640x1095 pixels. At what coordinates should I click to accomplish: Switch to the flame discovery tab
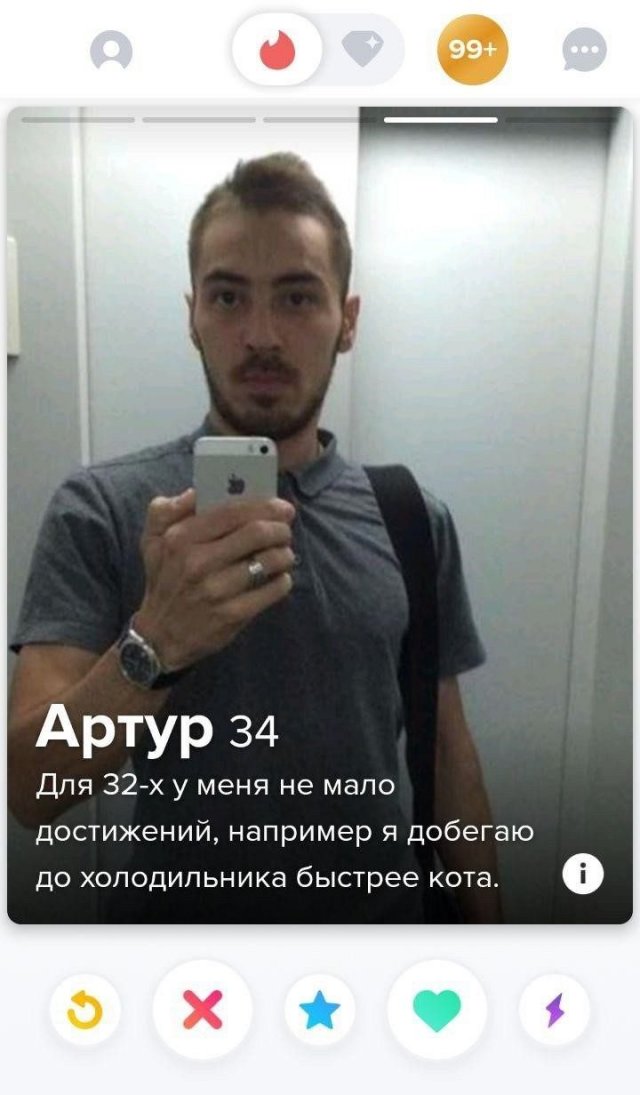277,50
